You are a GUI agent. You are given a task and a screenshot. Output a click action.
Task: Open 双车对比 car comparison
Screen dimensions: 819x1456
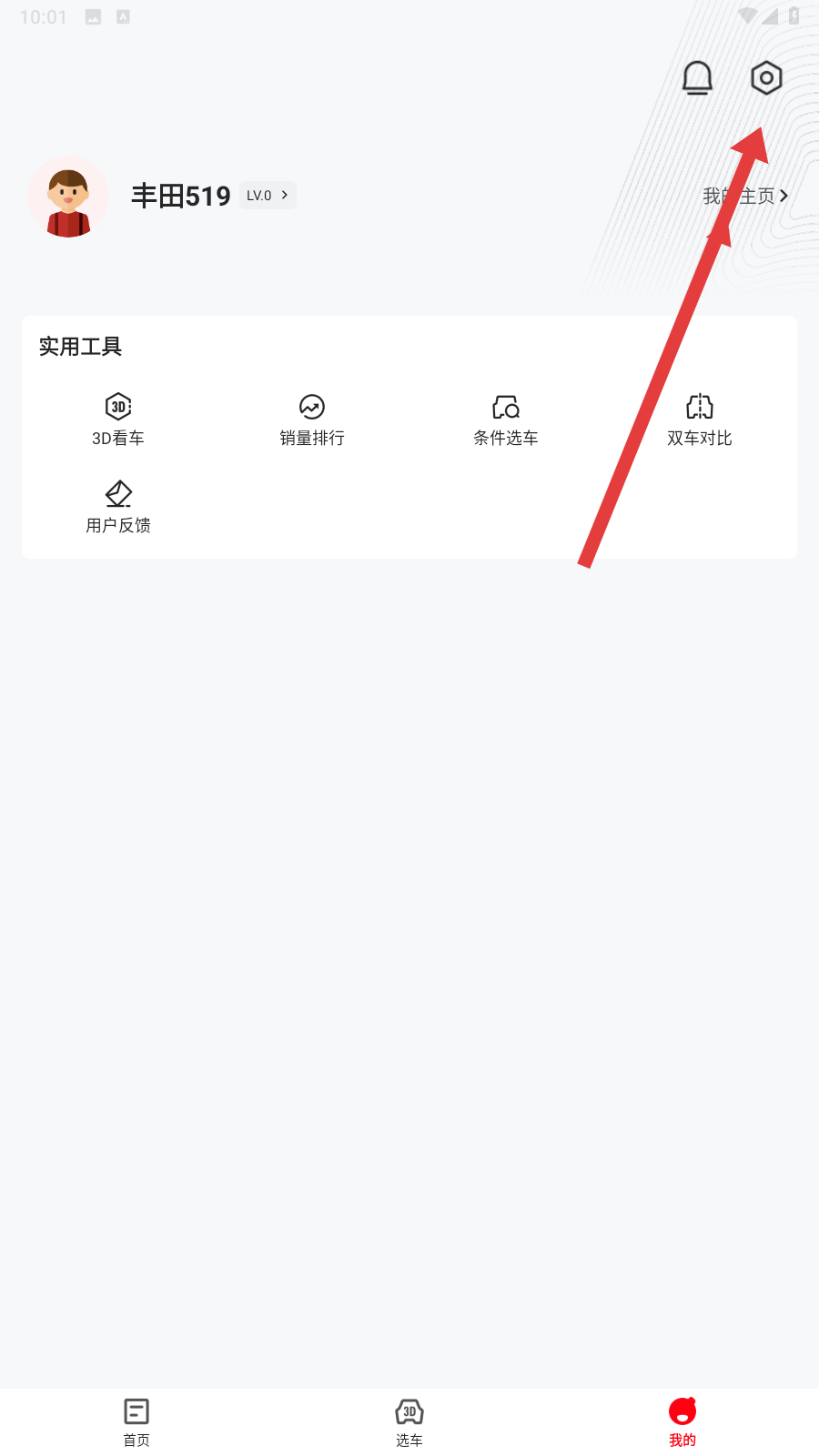tap(699, 420)
